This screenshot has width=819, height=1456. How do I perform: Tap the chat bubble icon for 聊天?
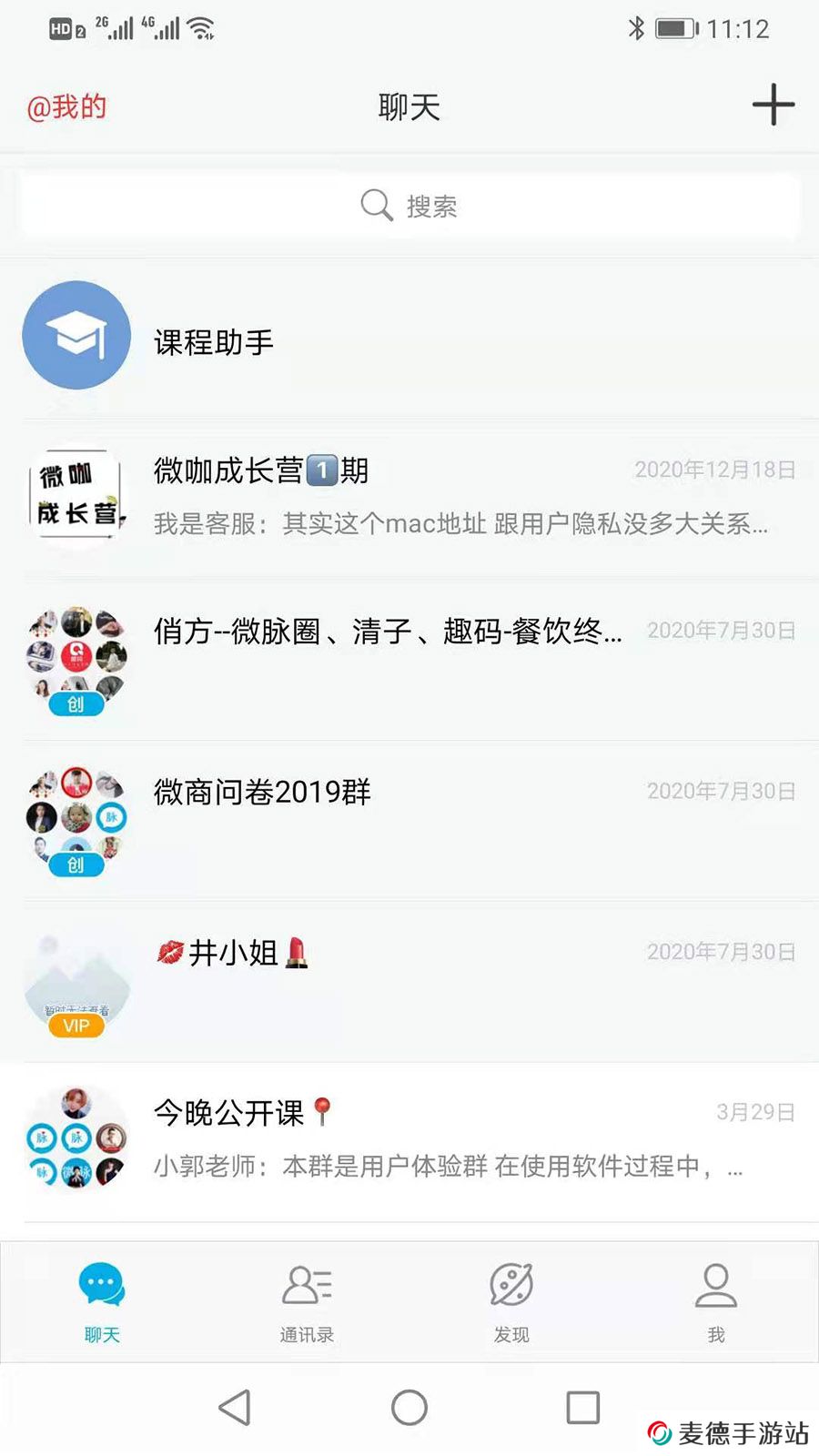[x=101, y=1286]
